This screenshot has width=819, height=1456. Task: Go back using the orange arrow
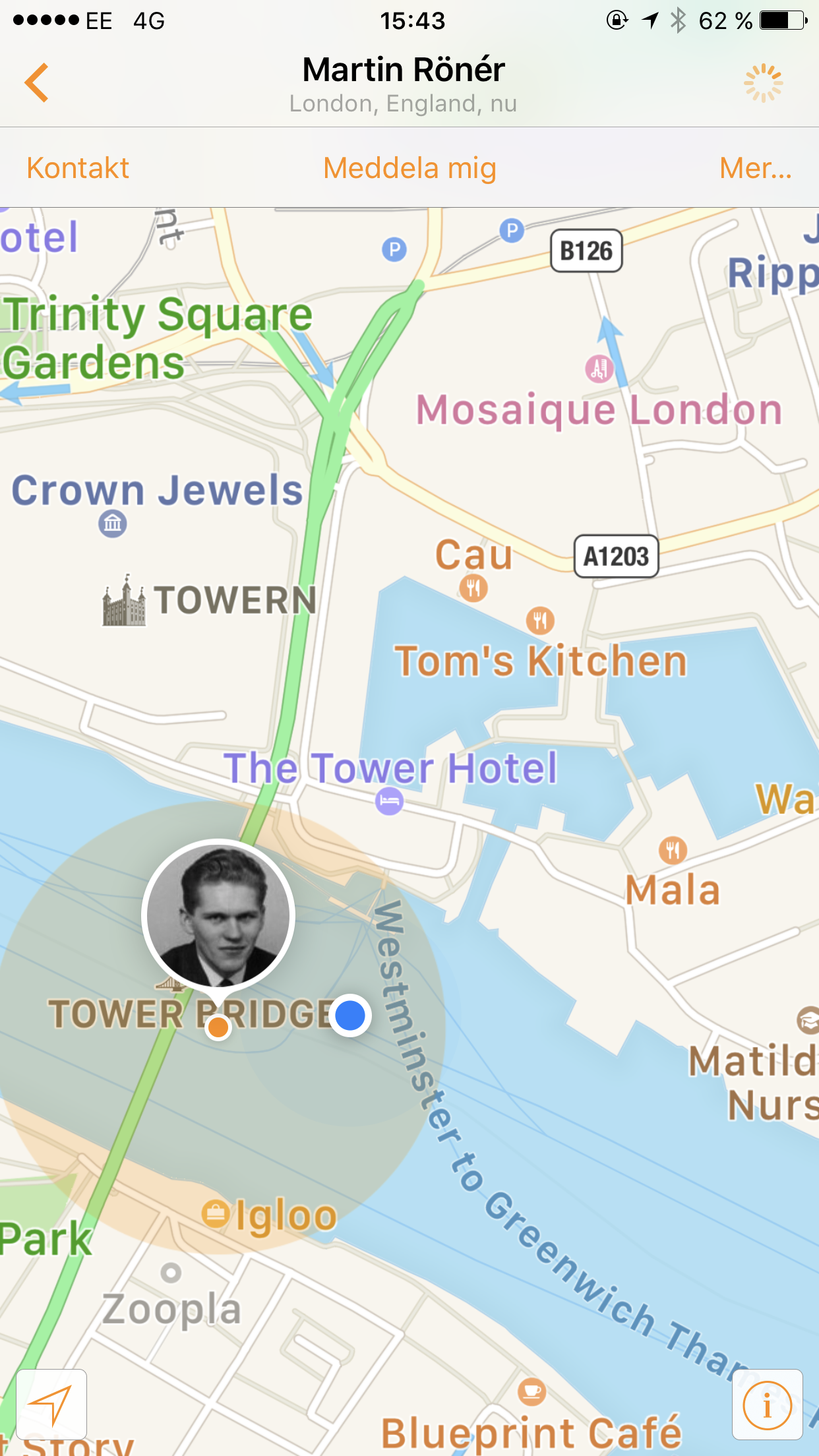(37, 83)
